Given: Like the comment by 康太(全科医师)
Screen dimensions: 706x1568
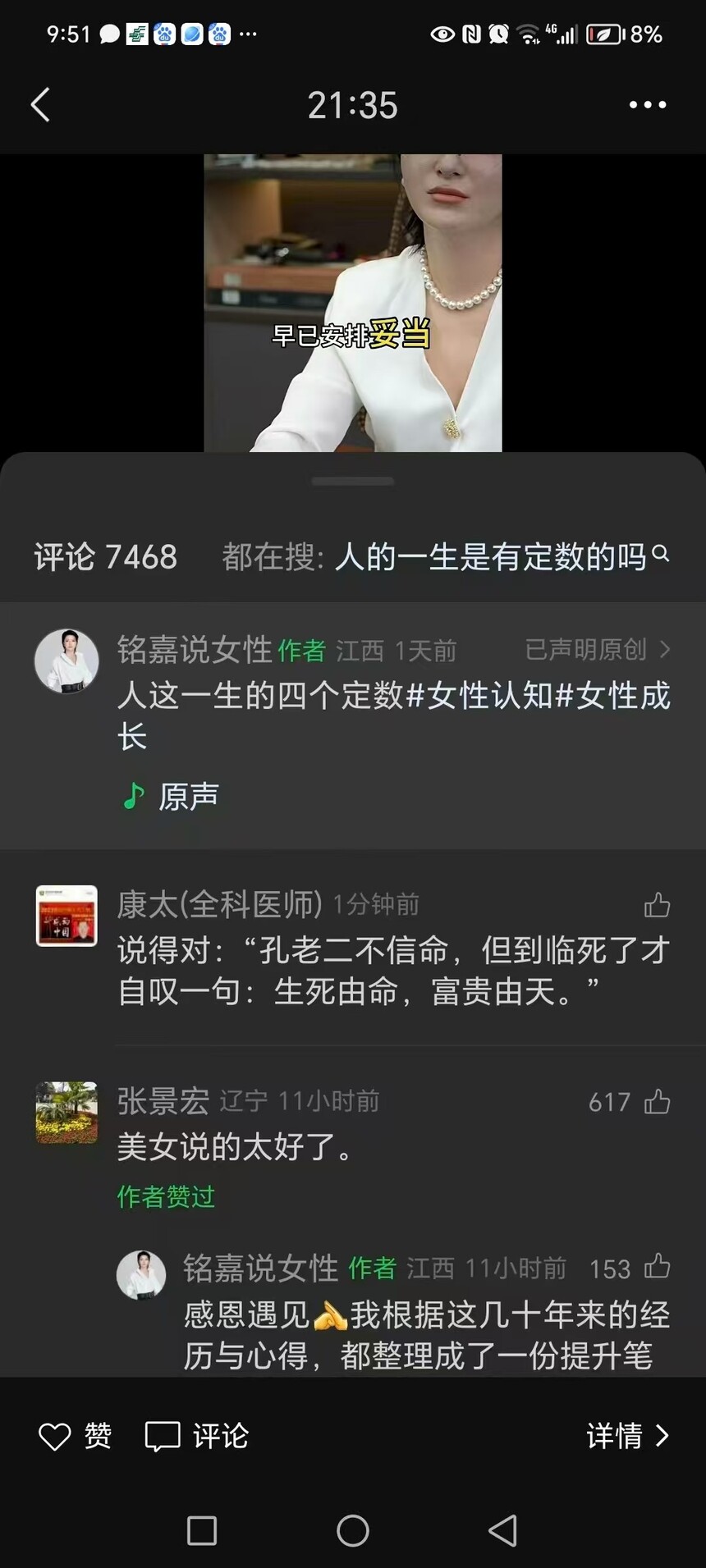Looking at the screenshot, I should point(657,905).
